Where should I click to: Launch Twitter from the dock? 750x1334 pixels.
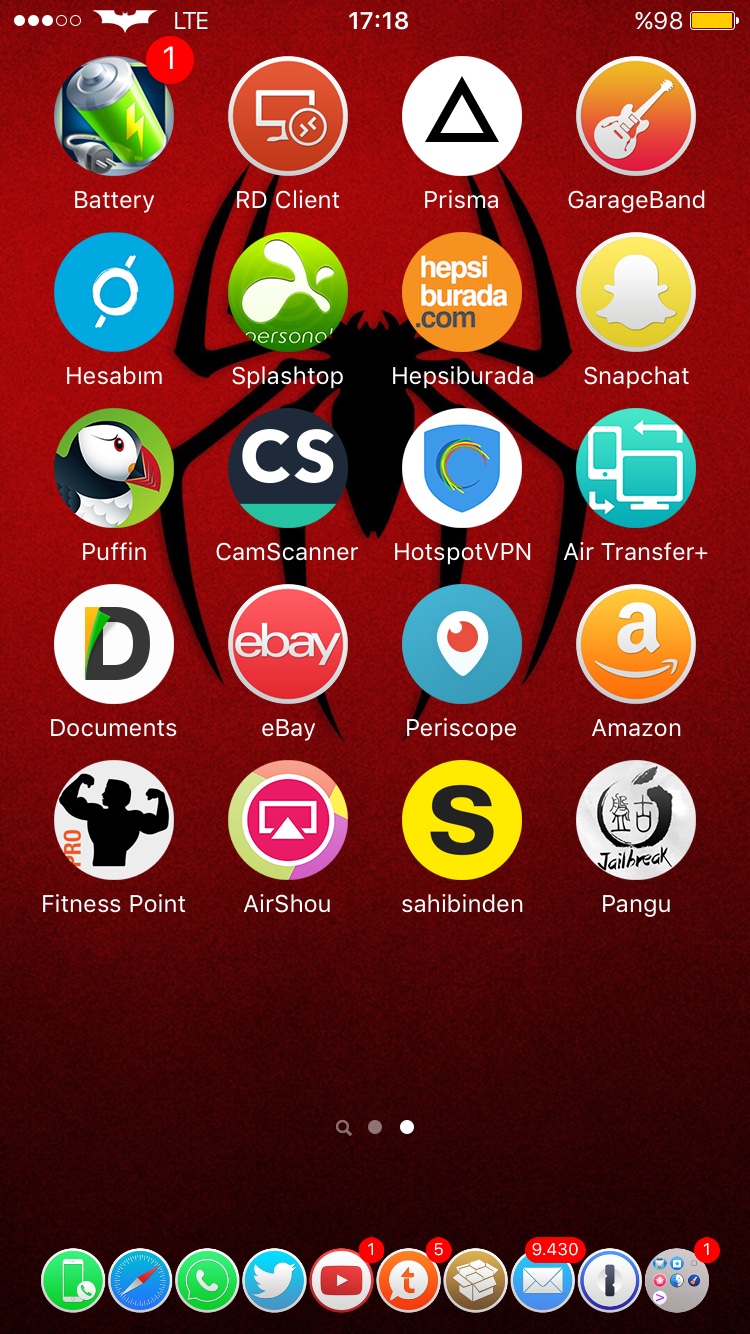coord(274,1280)
